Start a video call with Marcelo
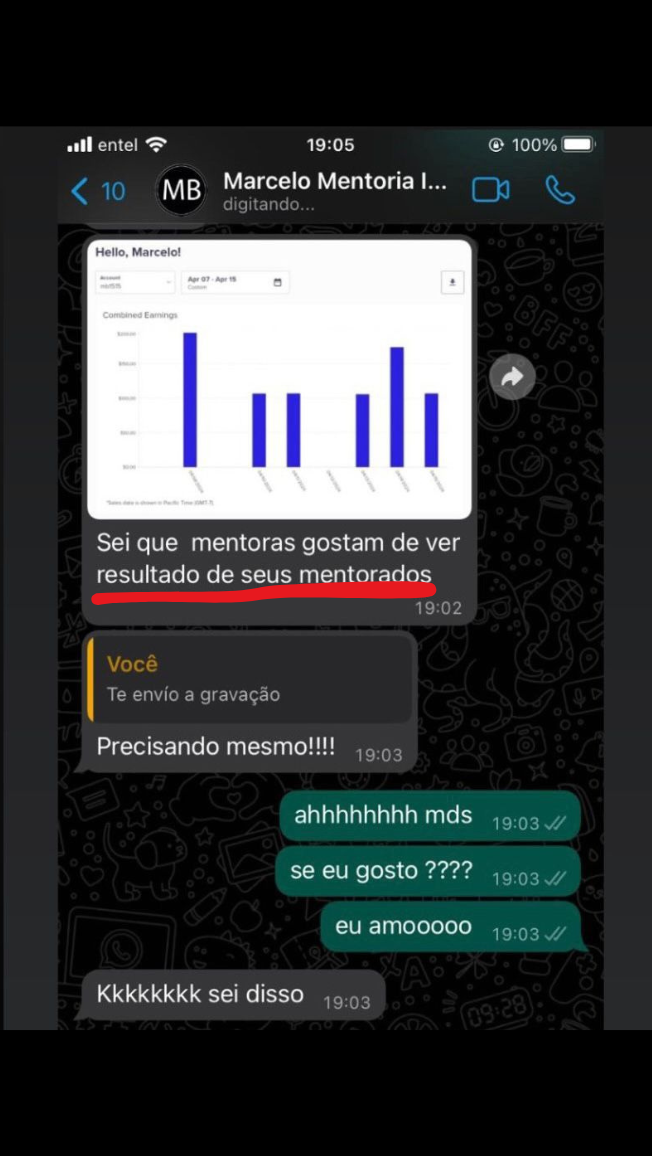Viewport: 652px width, 1156px height. click(490, 189)
